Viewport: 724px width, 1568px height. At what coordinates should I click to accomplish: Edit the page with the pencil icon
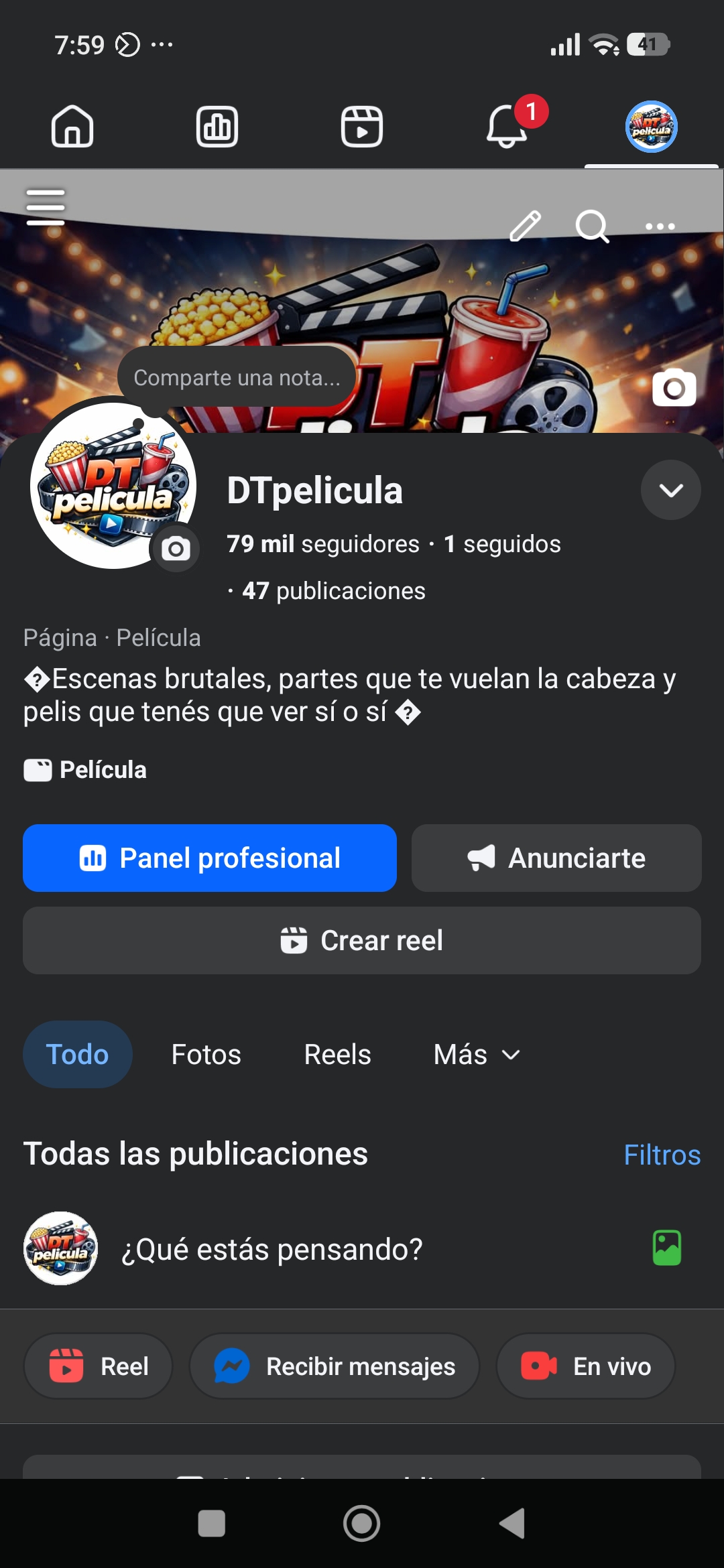[526, 226]
